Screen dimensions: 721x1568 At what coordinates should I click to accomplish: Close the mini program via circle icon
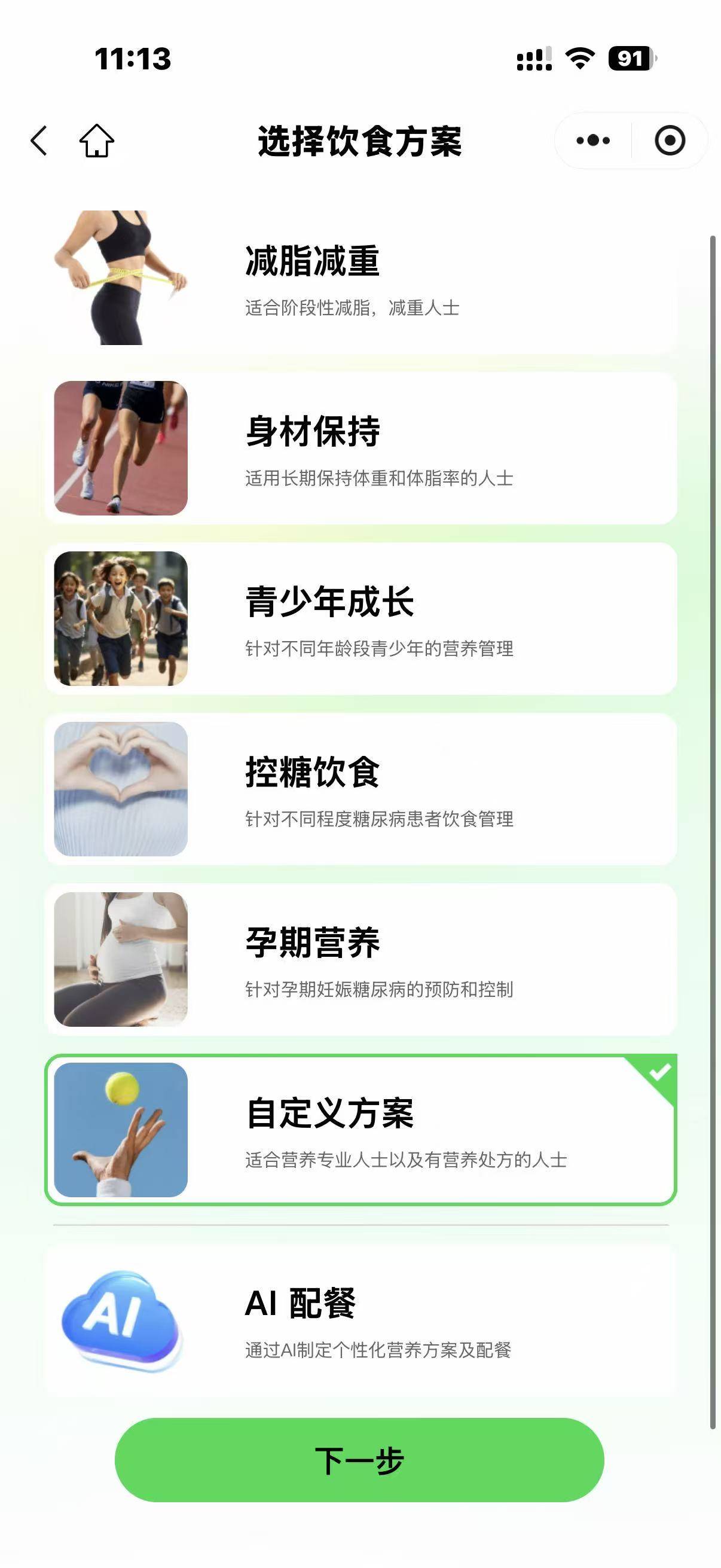(669, 141)
